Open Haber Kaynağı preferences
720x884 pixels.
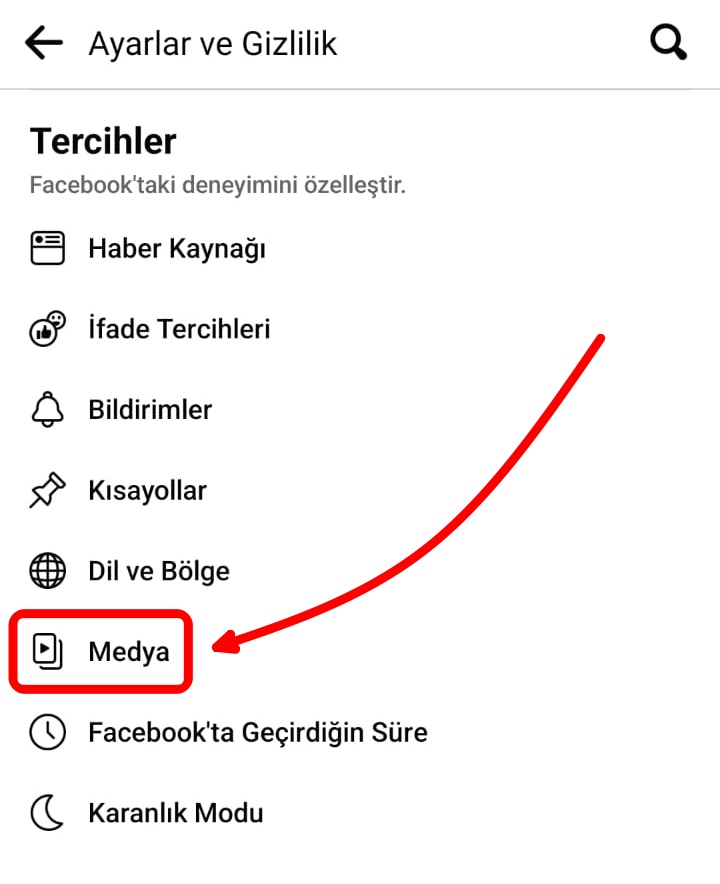pyautogui.click(x=176, y=248)
